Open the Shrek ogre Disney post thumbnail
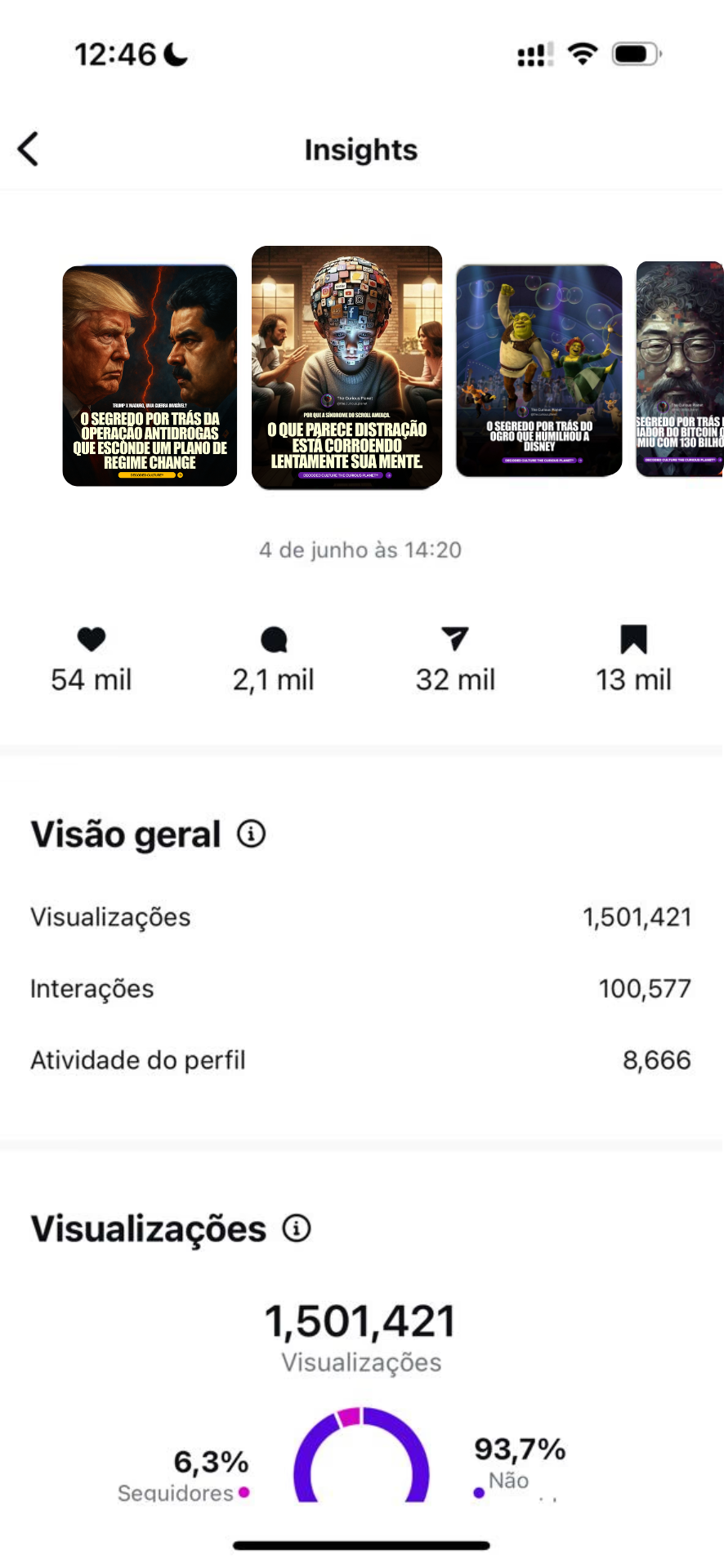This screenshot has height=1568, width=724. (x=539, y=370)
